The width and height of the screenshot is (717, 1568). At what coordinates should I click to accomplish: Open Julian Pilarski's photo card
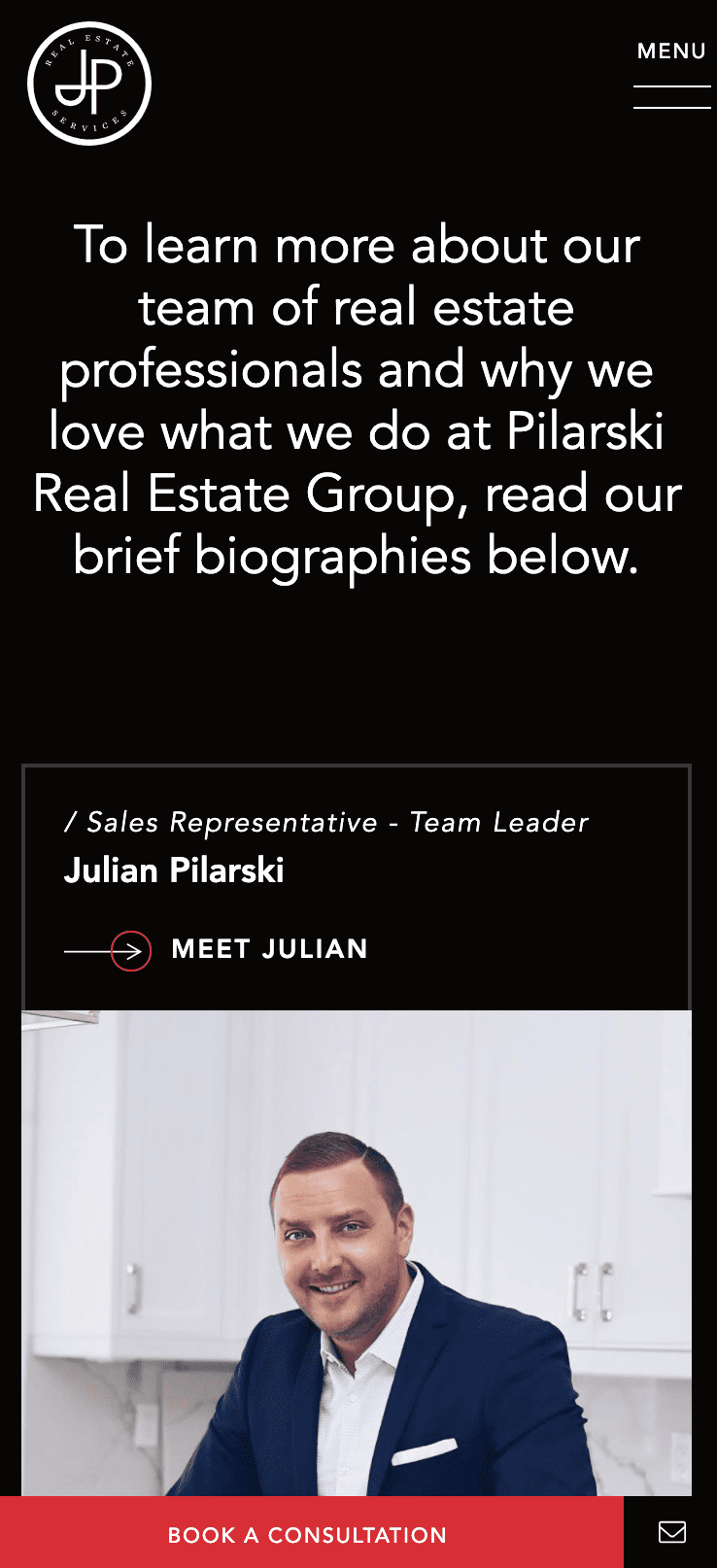pyautogui.click(x=357, y=1251)
